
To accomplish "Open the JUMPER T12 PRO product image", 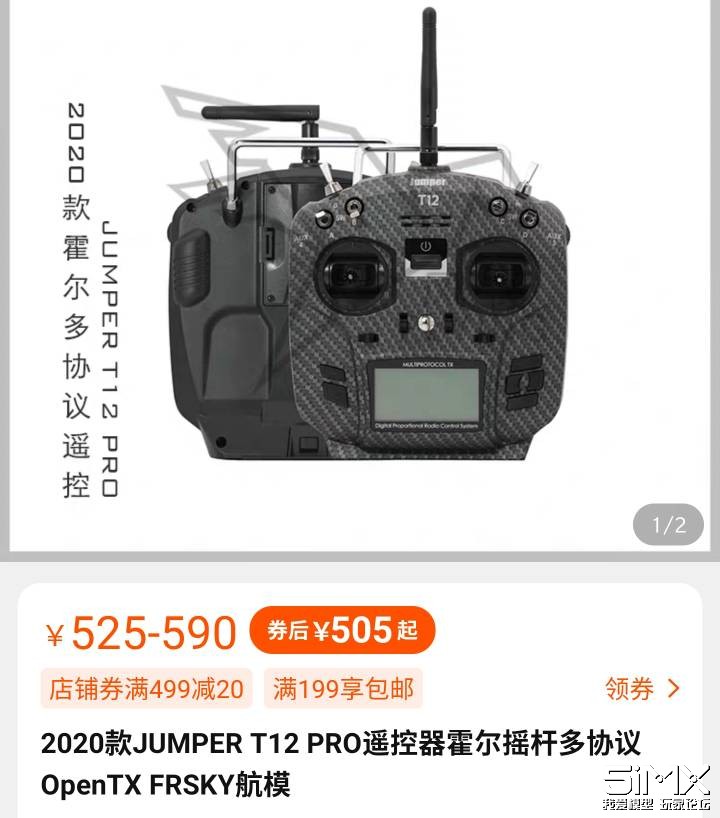I will 360,280.
